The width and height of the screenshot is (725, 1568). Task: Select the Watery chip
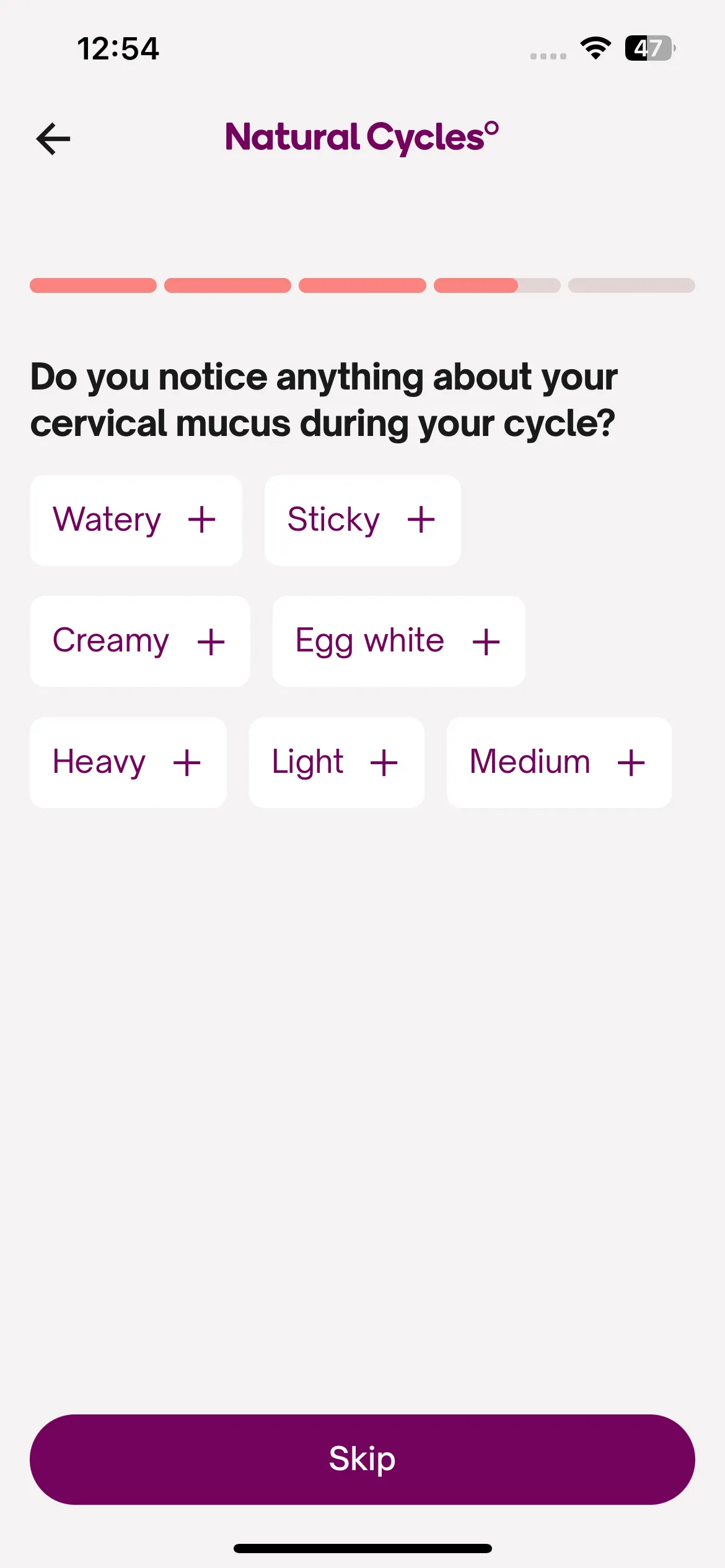pos(136,520)
